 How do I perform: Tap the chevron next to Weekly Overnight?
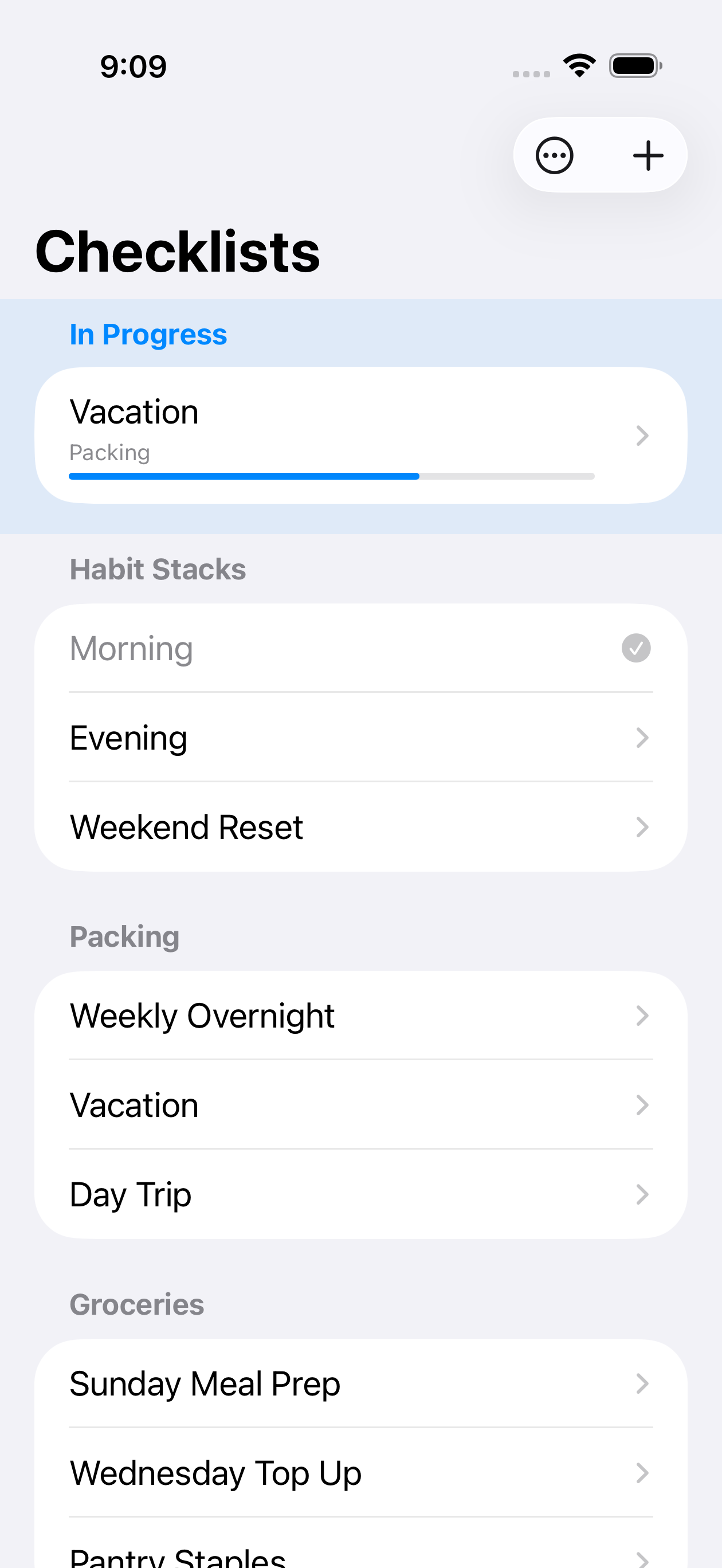tap(642, 1015)
